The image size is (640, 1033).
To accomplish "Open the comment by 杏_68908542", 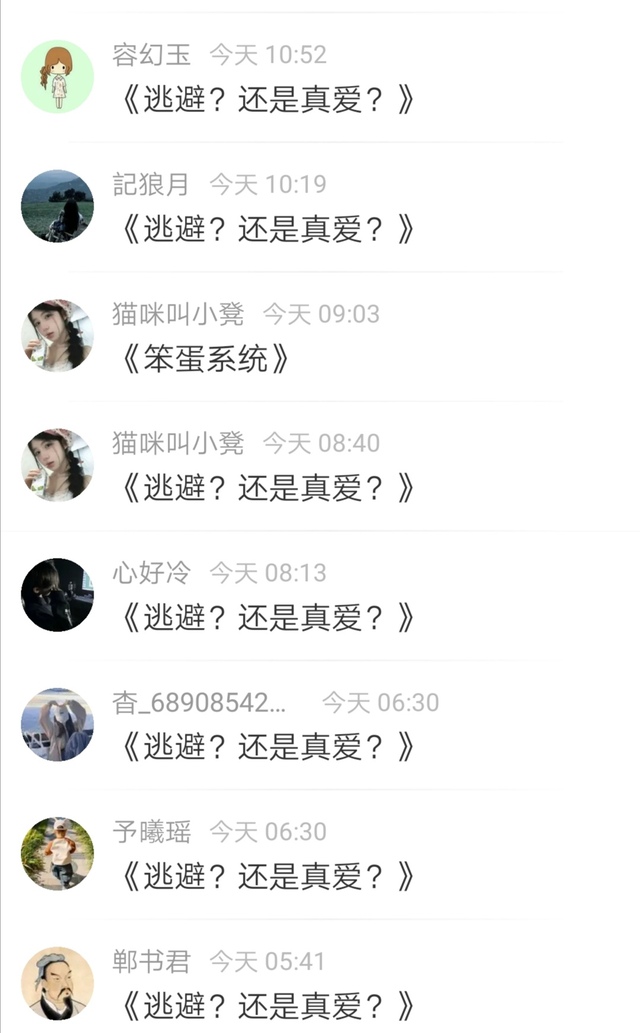I will 267,747.
